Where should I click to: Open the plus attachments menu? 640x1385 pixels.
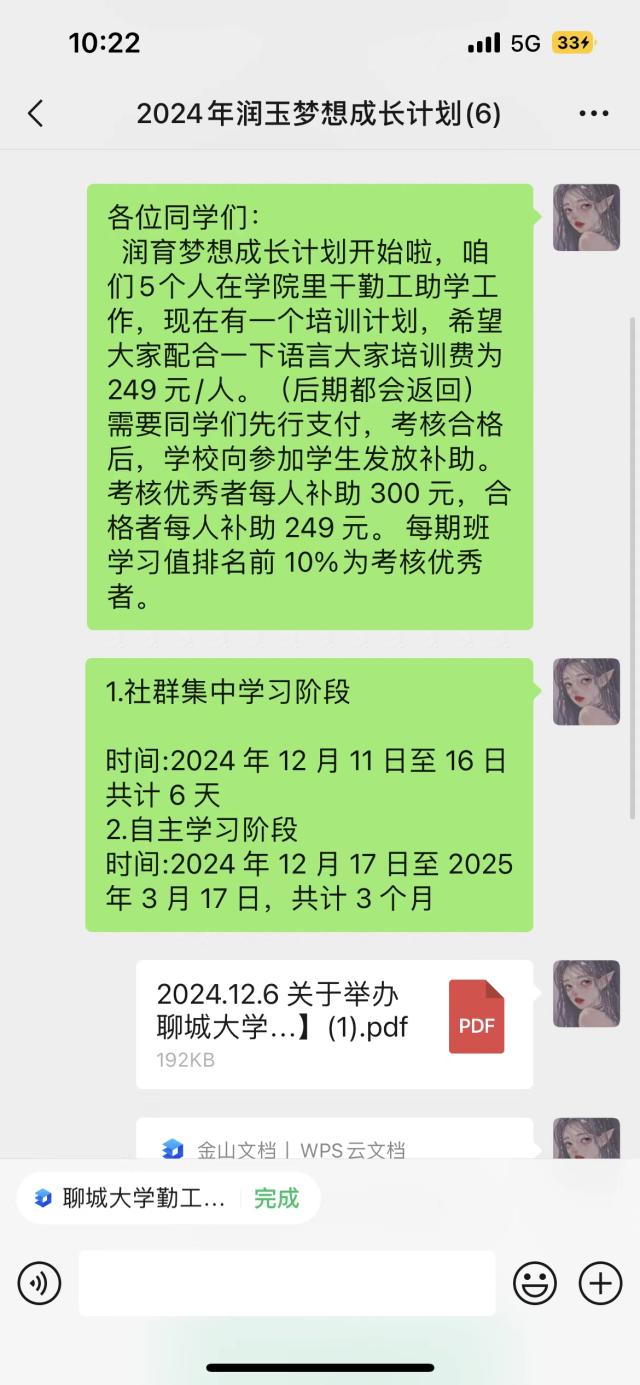[600, 1283]
